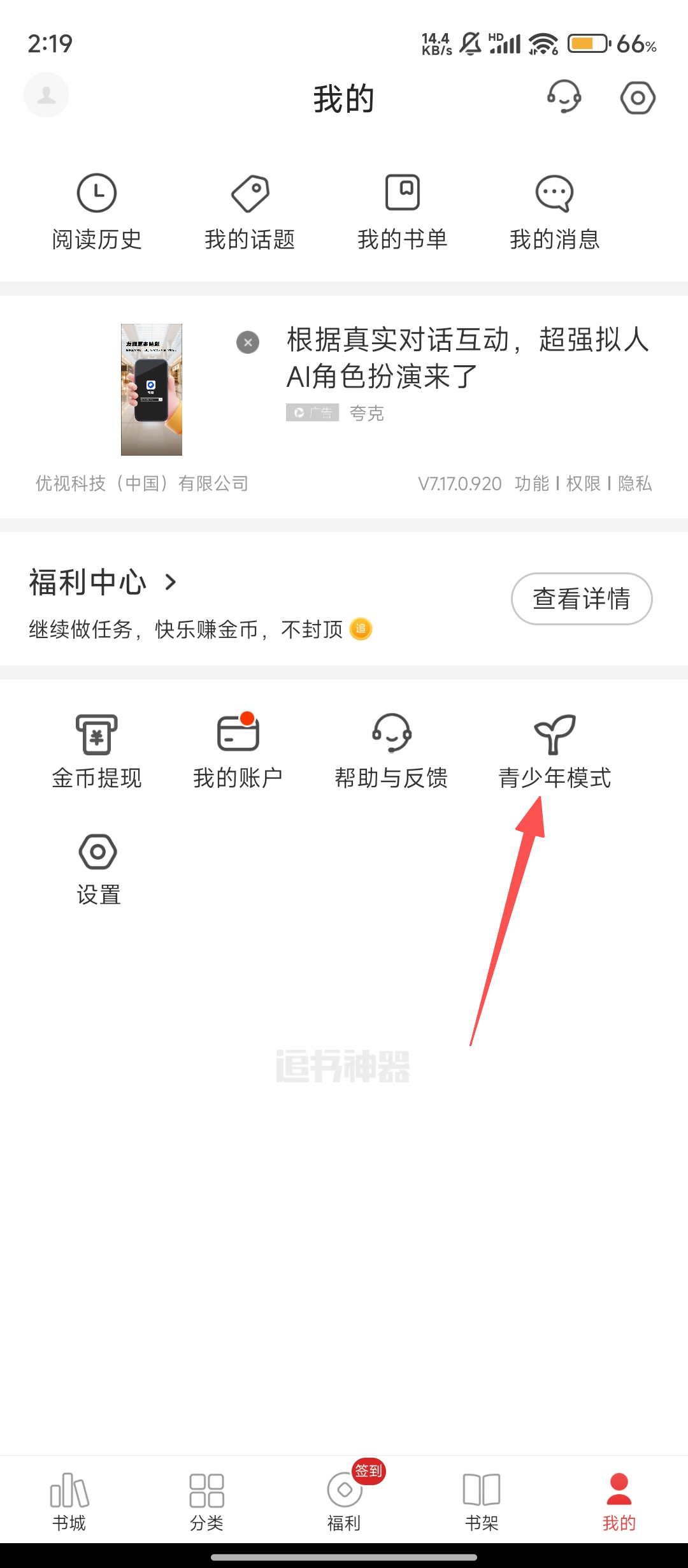The image size is (688, 1568).
Task: Dismiss the 夸克 ad banner
Action: pos(248,343)
